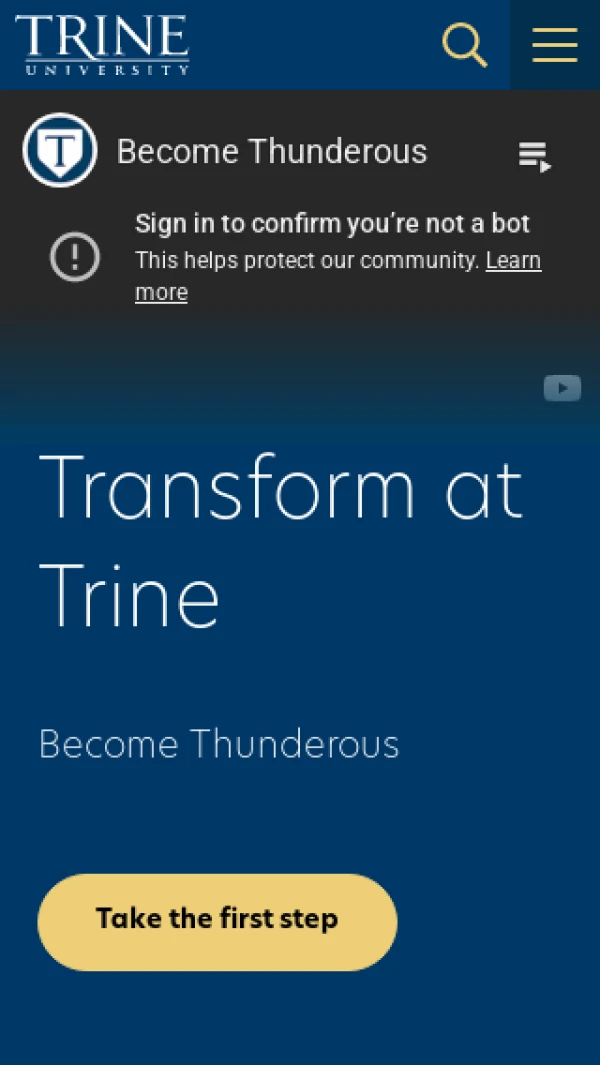Go to the Trine University home logo

click(102, 45)
